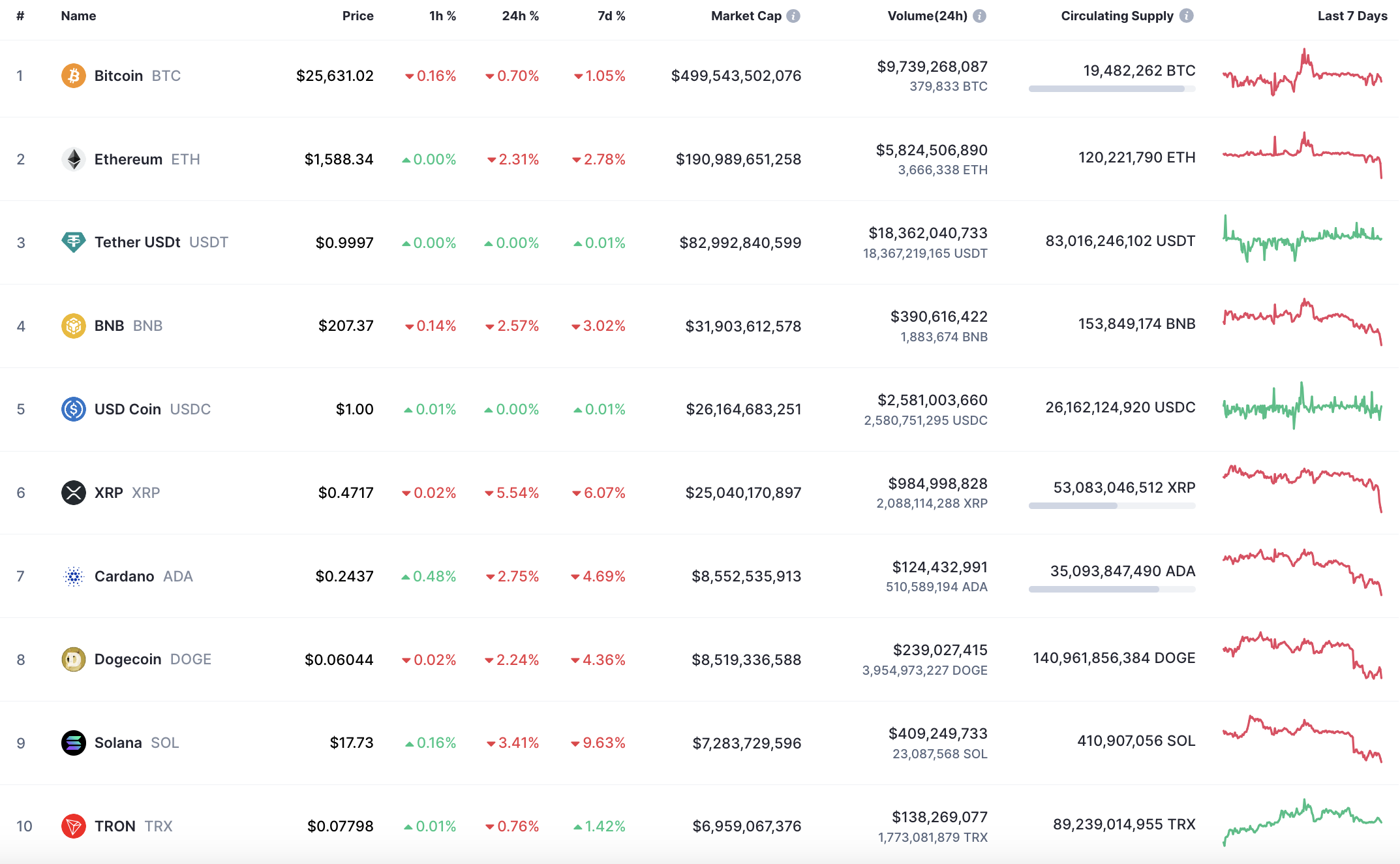
Task: Open Bitcoin's last 7 days chart
Action: [x=1302, y=73]
